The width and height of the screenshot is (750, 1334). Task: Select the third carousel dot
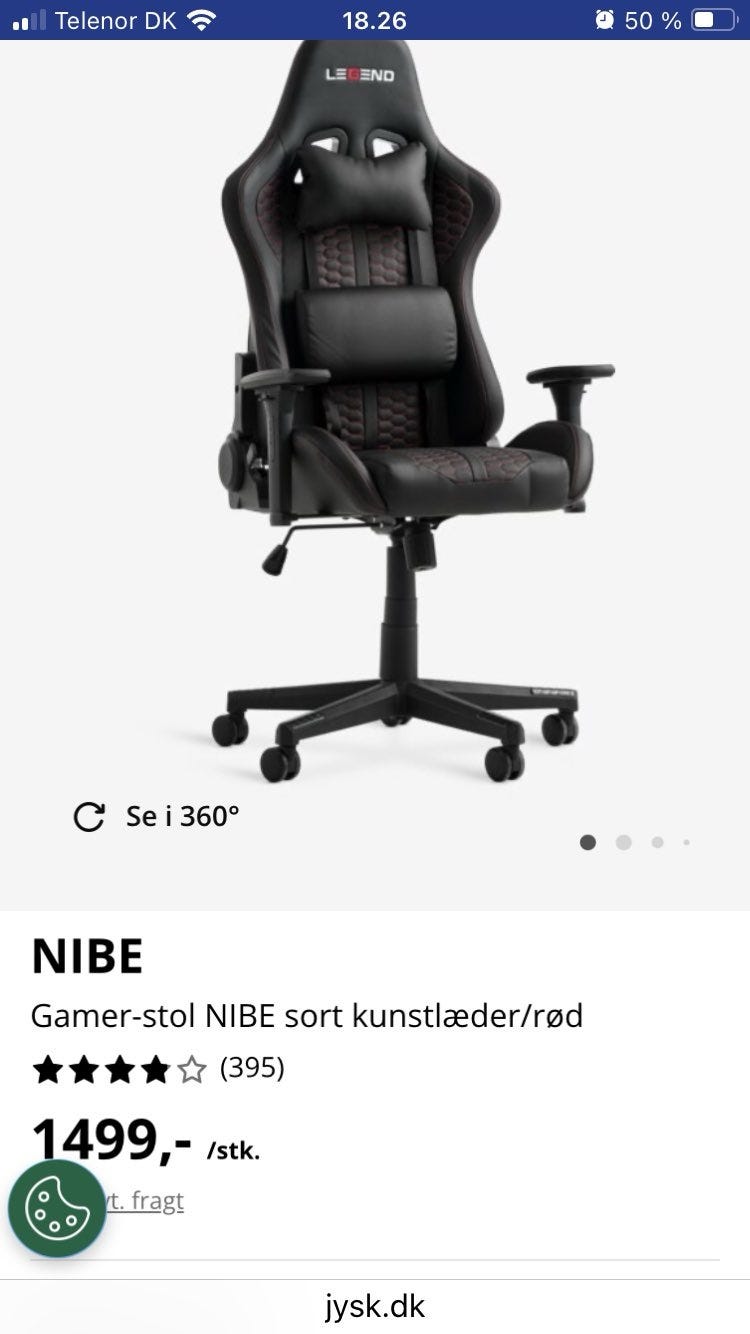[x=657, y=843]
